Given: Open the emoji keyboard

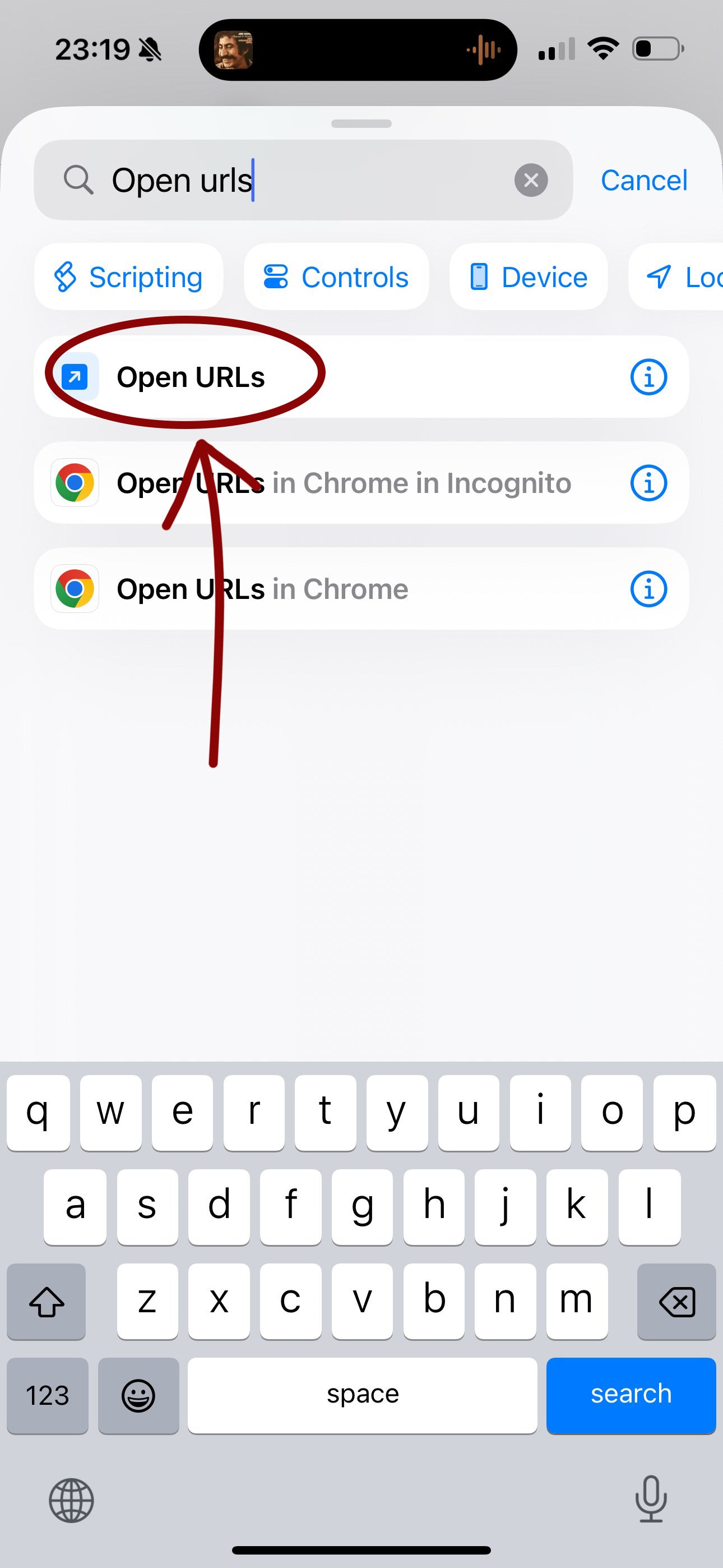Looking at the screenshot, I should point(139,1395).
